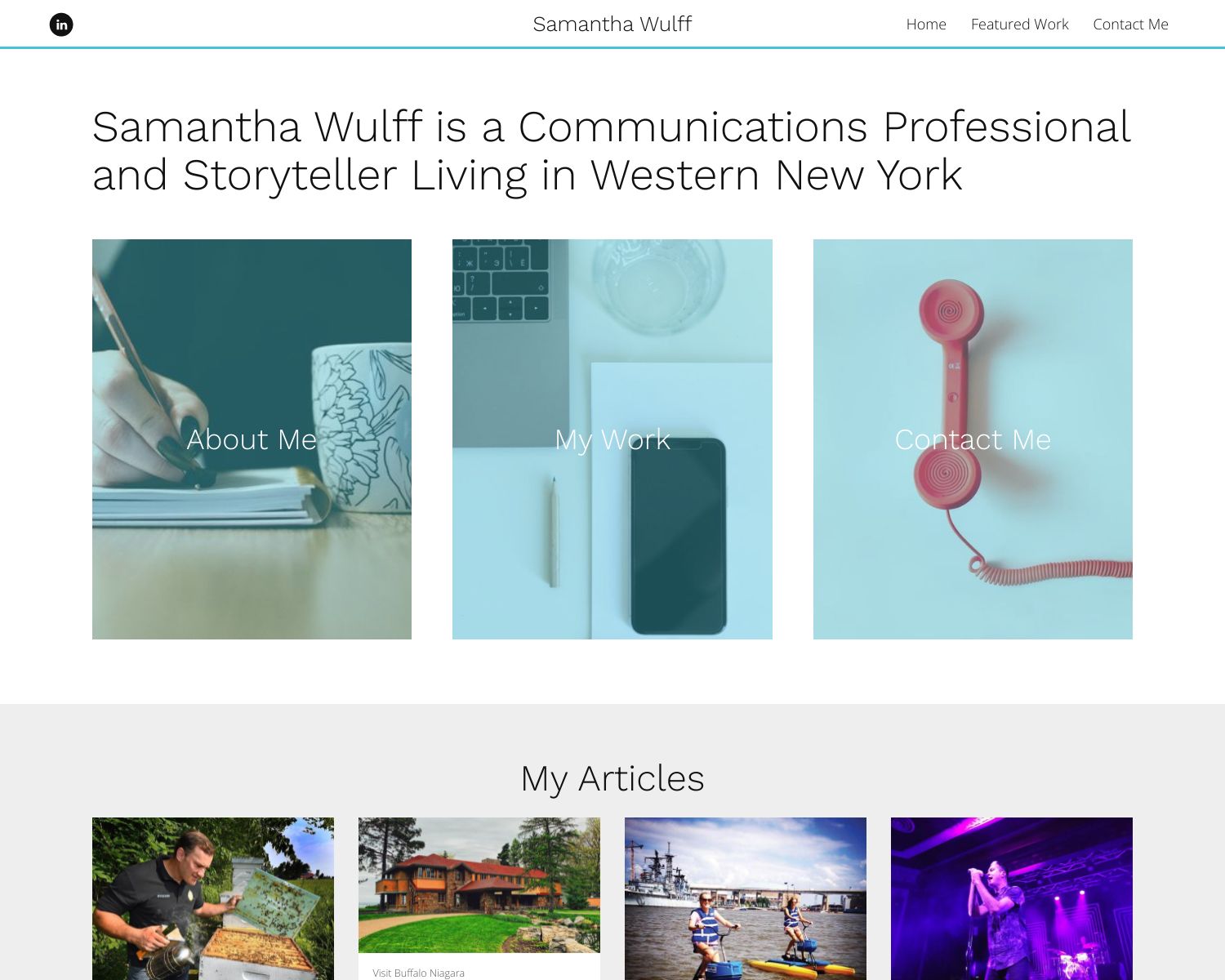
Task: Open the Contact Me phone tile
Action: [973, 439]
